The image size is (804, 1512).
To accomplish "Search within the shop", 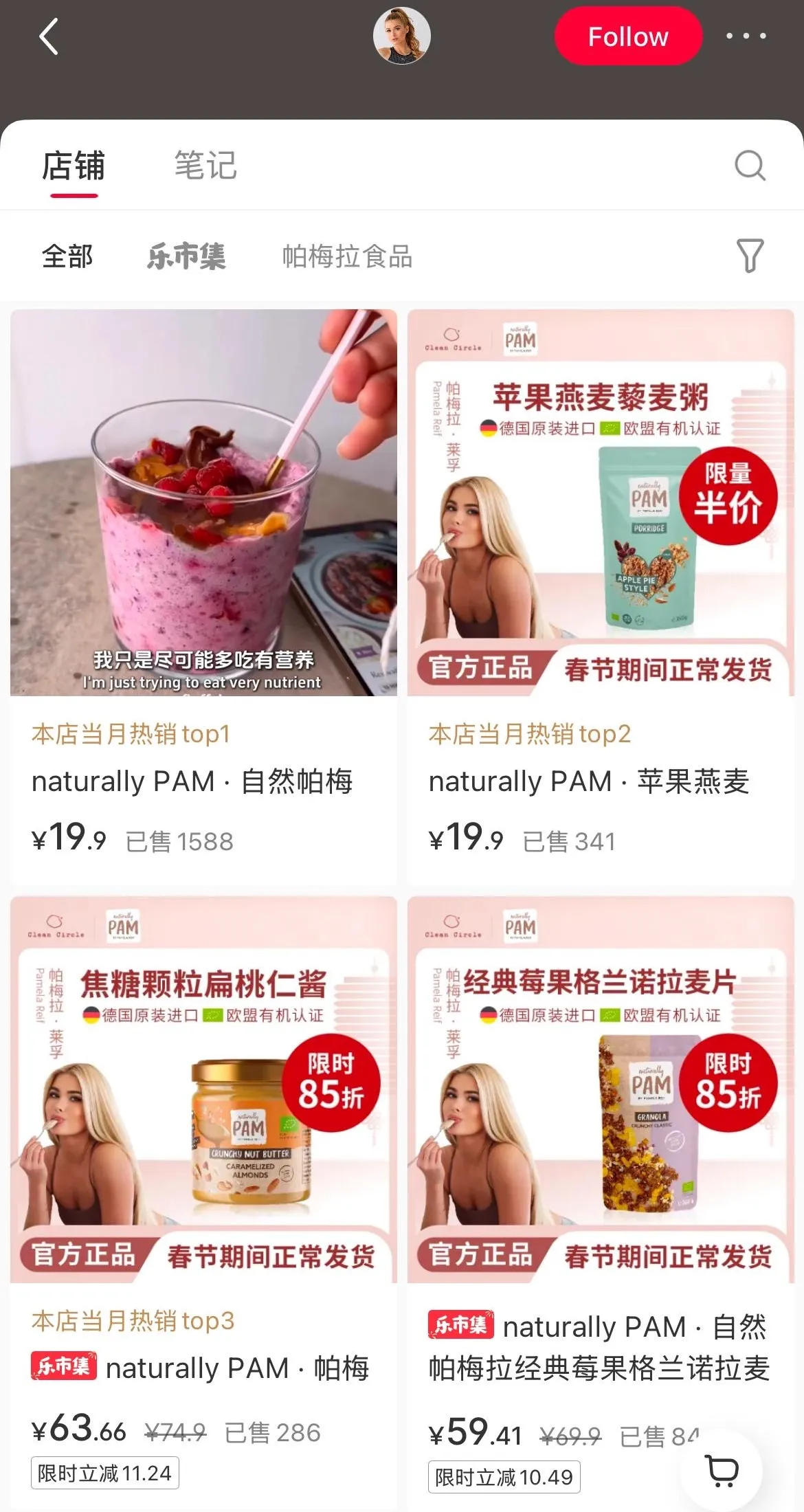I will (750, 166).
